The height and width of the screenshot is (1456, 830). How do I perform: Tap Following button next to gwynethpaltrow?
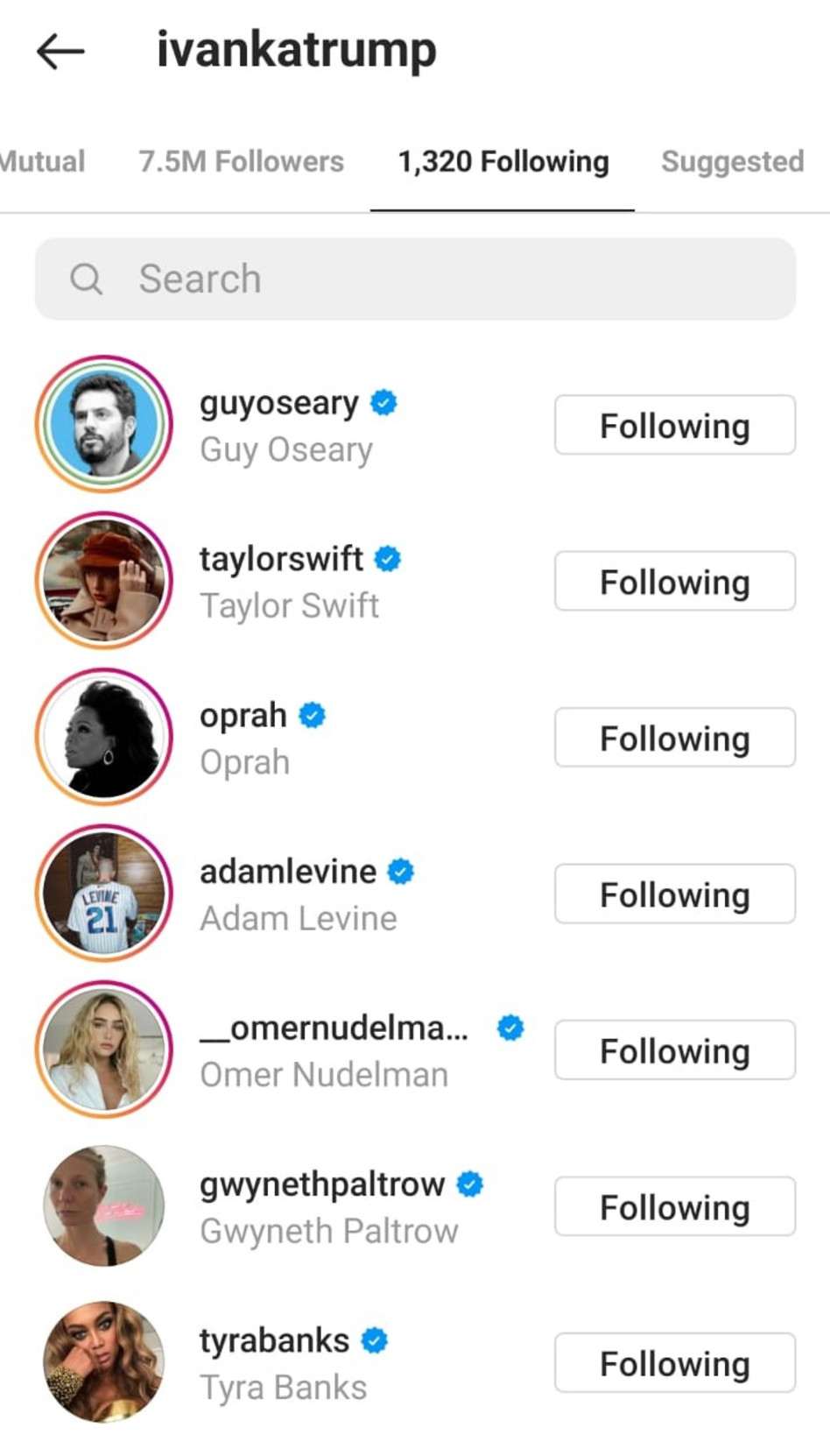pyautogui.click(x=674, y=1207)
